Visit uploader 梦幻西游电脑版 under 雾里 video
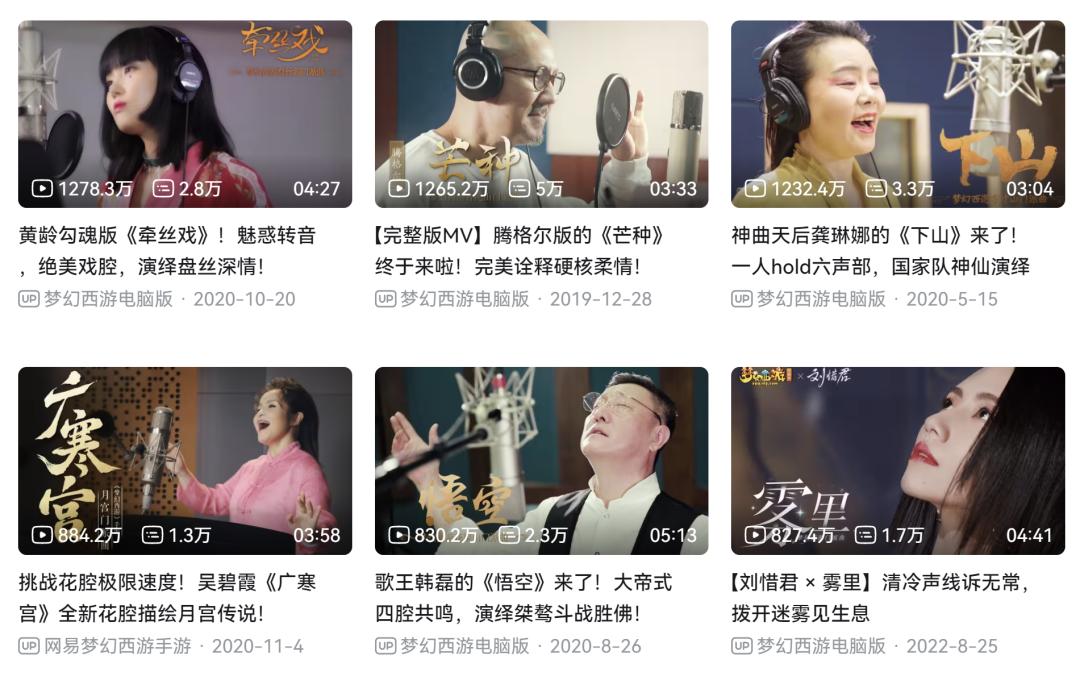Viewport: 1080px width, 689px height. point(820,646)
